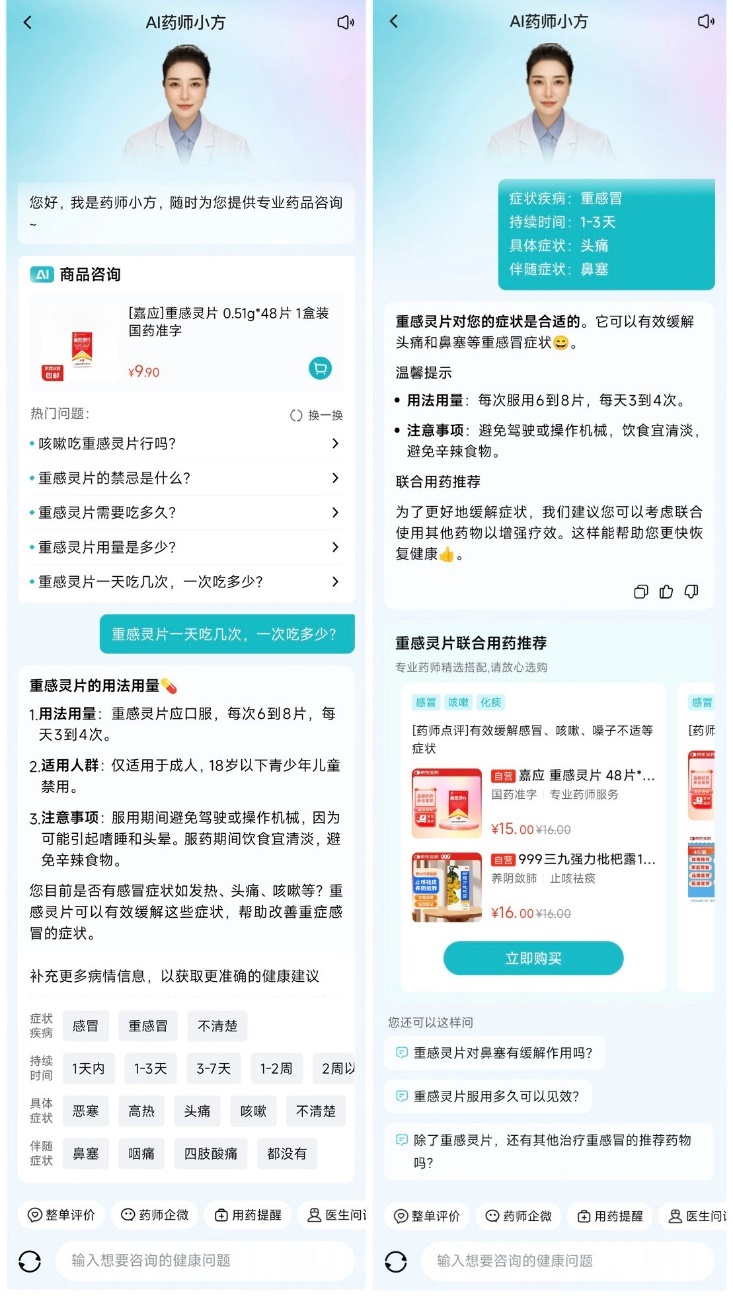Dislike the answer with thumbs down
This screenshot has height=1297, width=733.
[x=691, y=592]
